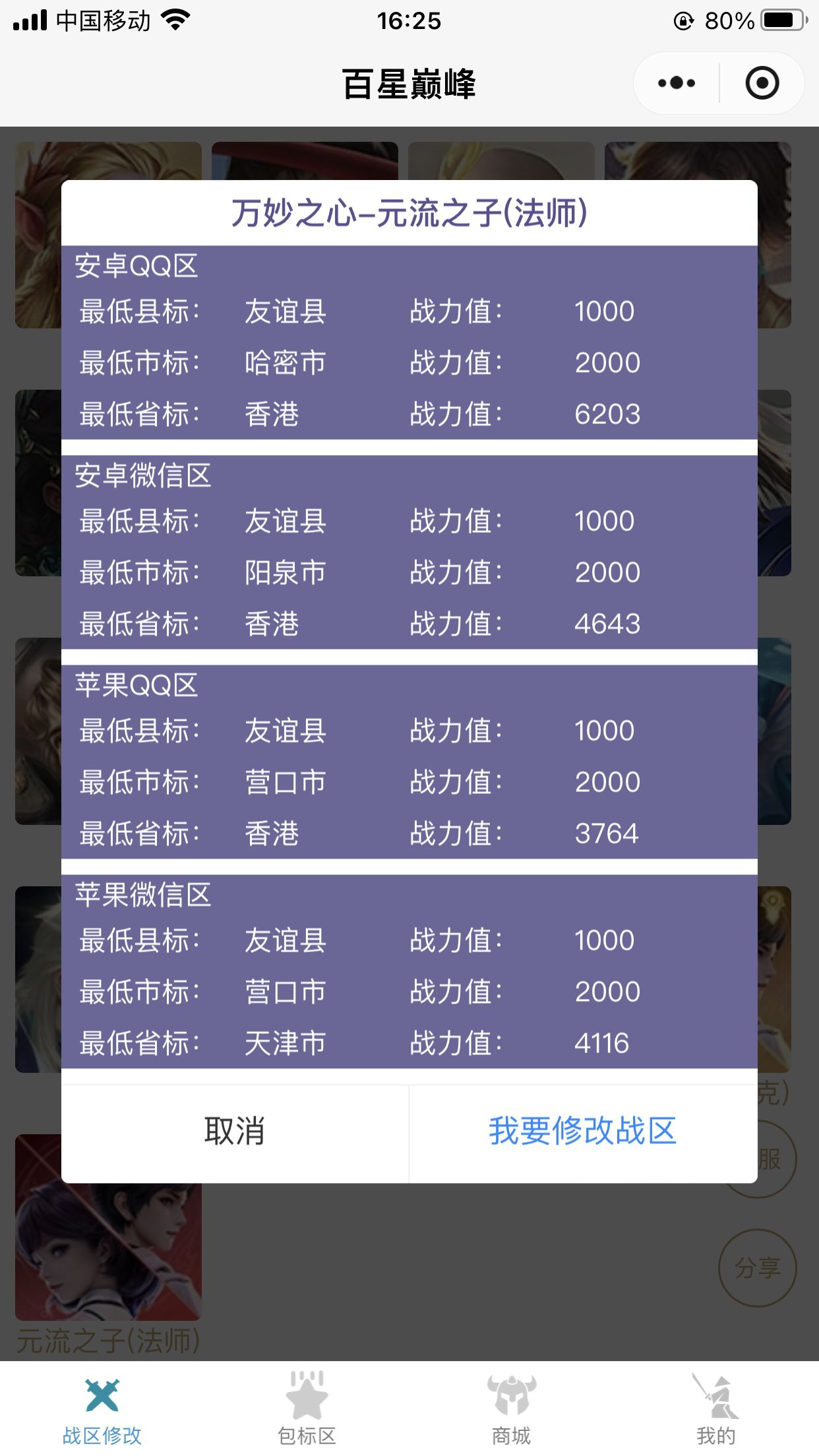Tap 我要修改战区 to modify the zone
The width and height of the screenshot is (819, 1456).
(582, 1132)
